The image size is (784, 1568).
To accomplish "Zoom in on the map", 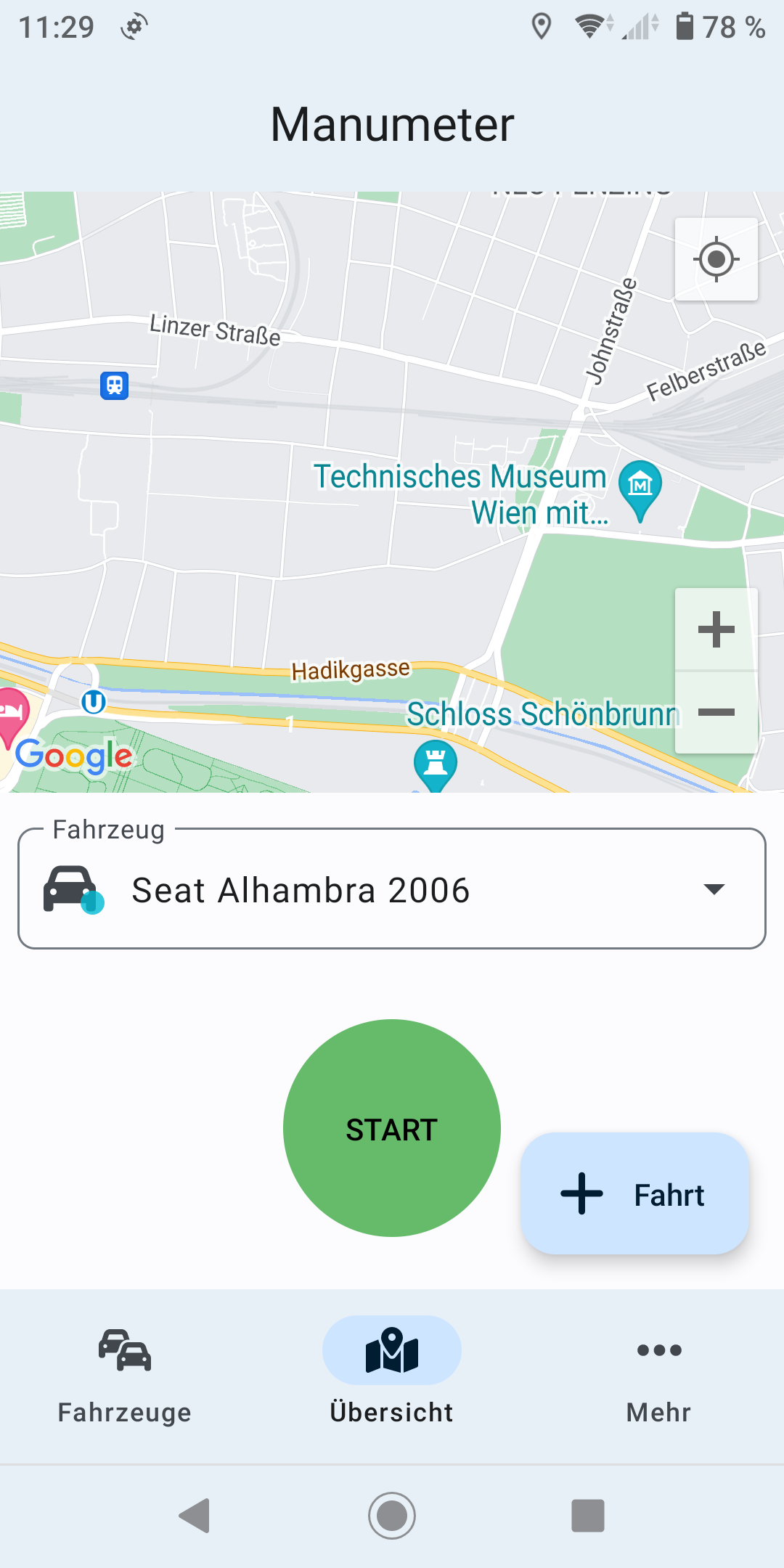I will [x=716, y=629].
